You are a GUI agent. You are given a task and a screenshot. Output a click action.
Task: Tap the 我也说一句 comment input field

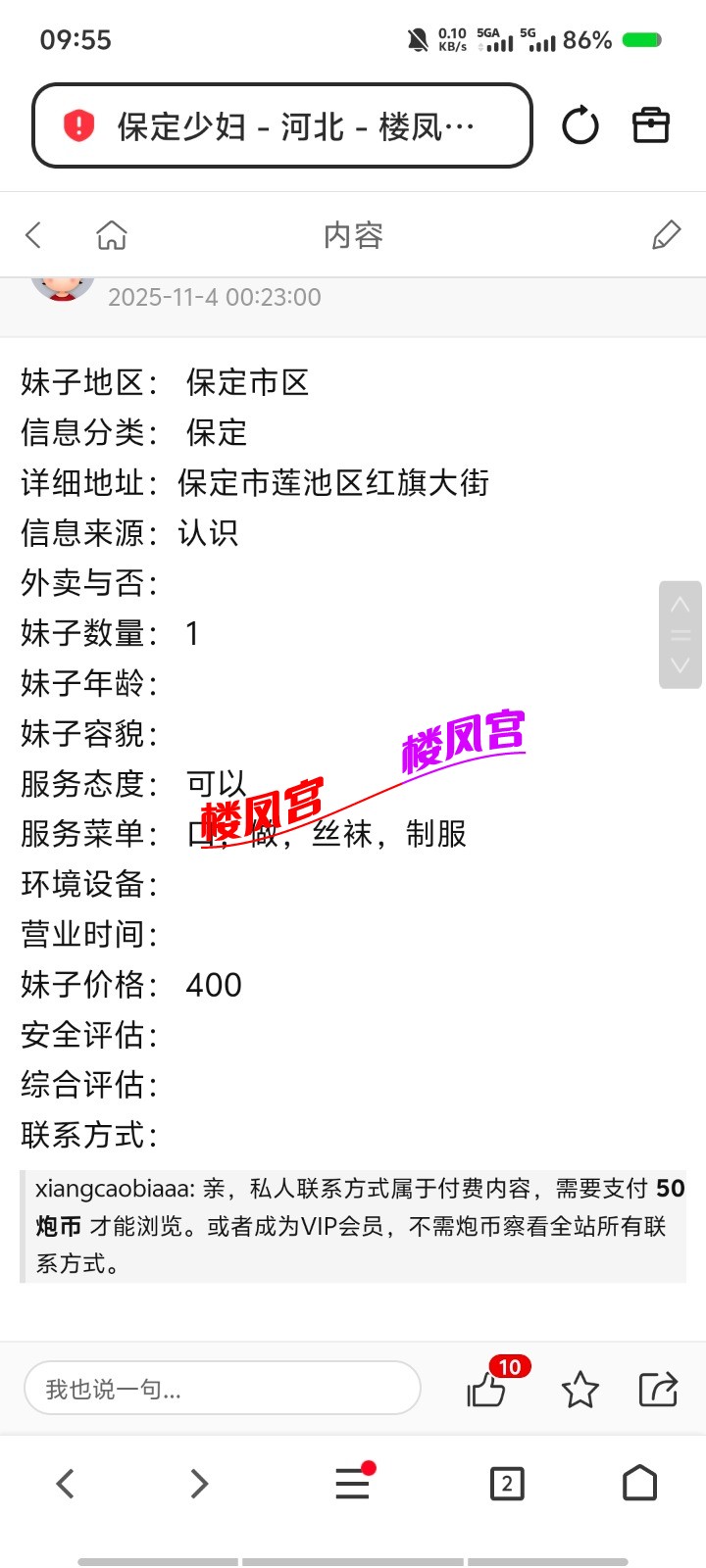[223, 1388]
